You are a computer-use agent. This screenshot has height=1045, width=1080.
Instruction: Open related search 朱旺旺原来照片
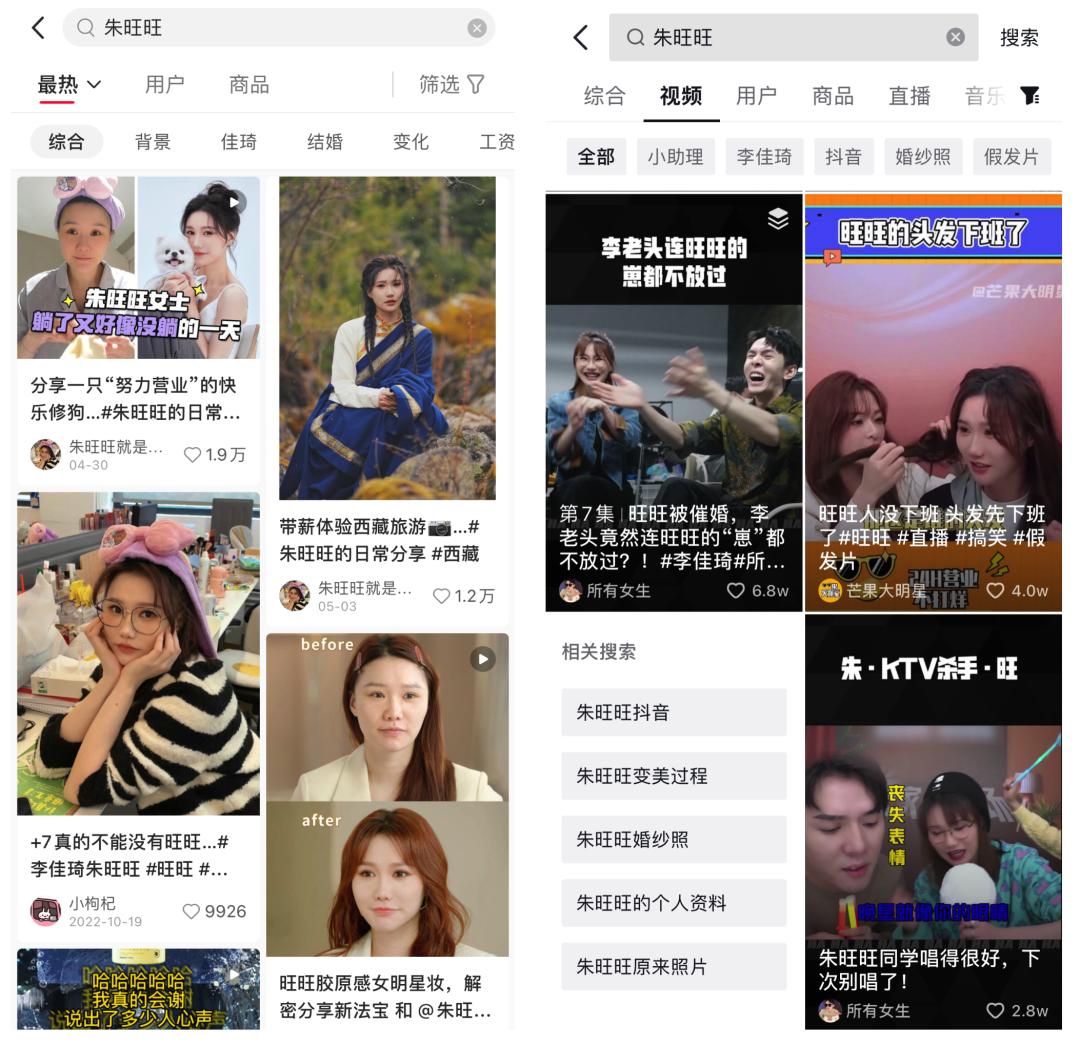point(673,967)
